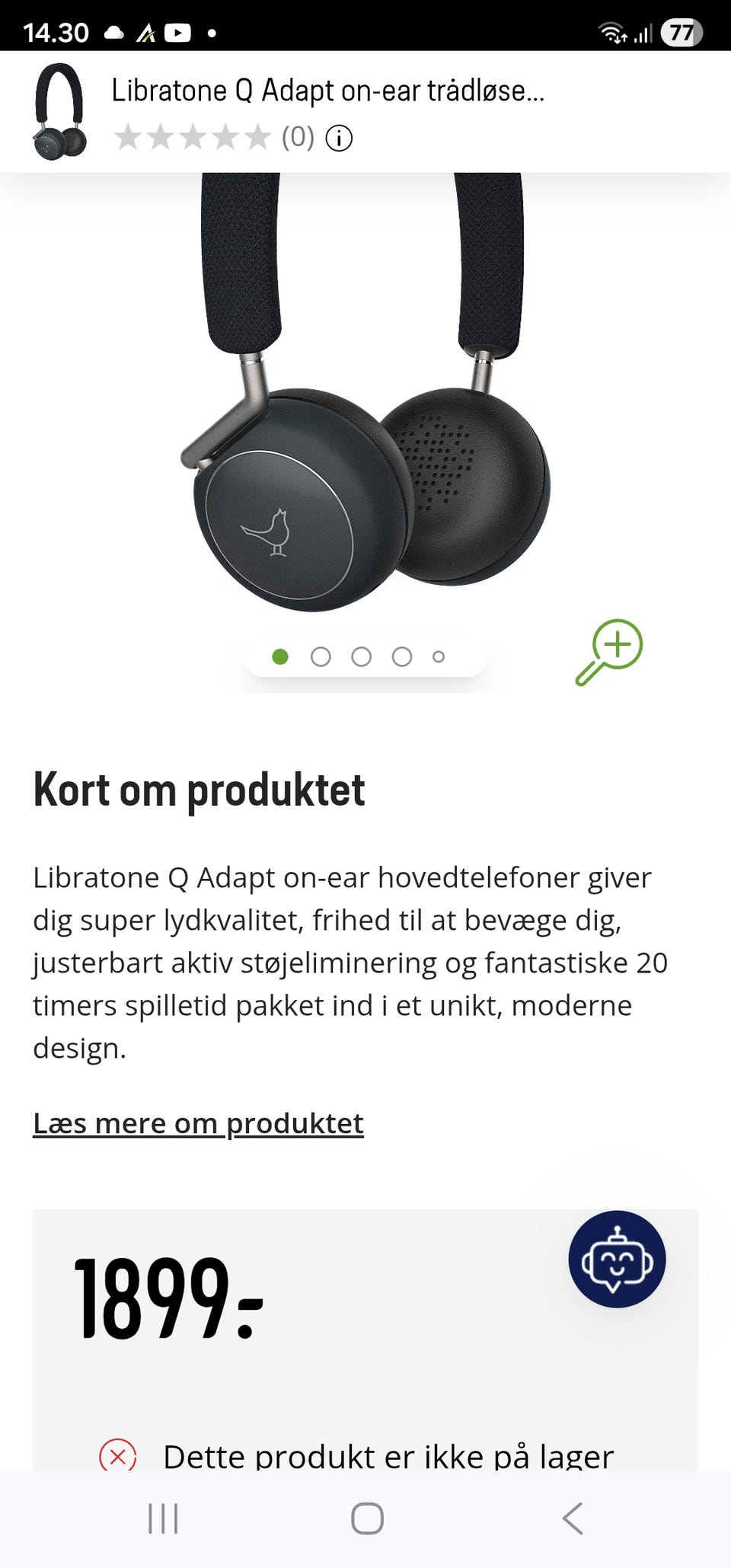Screen dimensions: 731x1568
Task: Tap the battery indicator showing 77
Action: coord(682,32)
